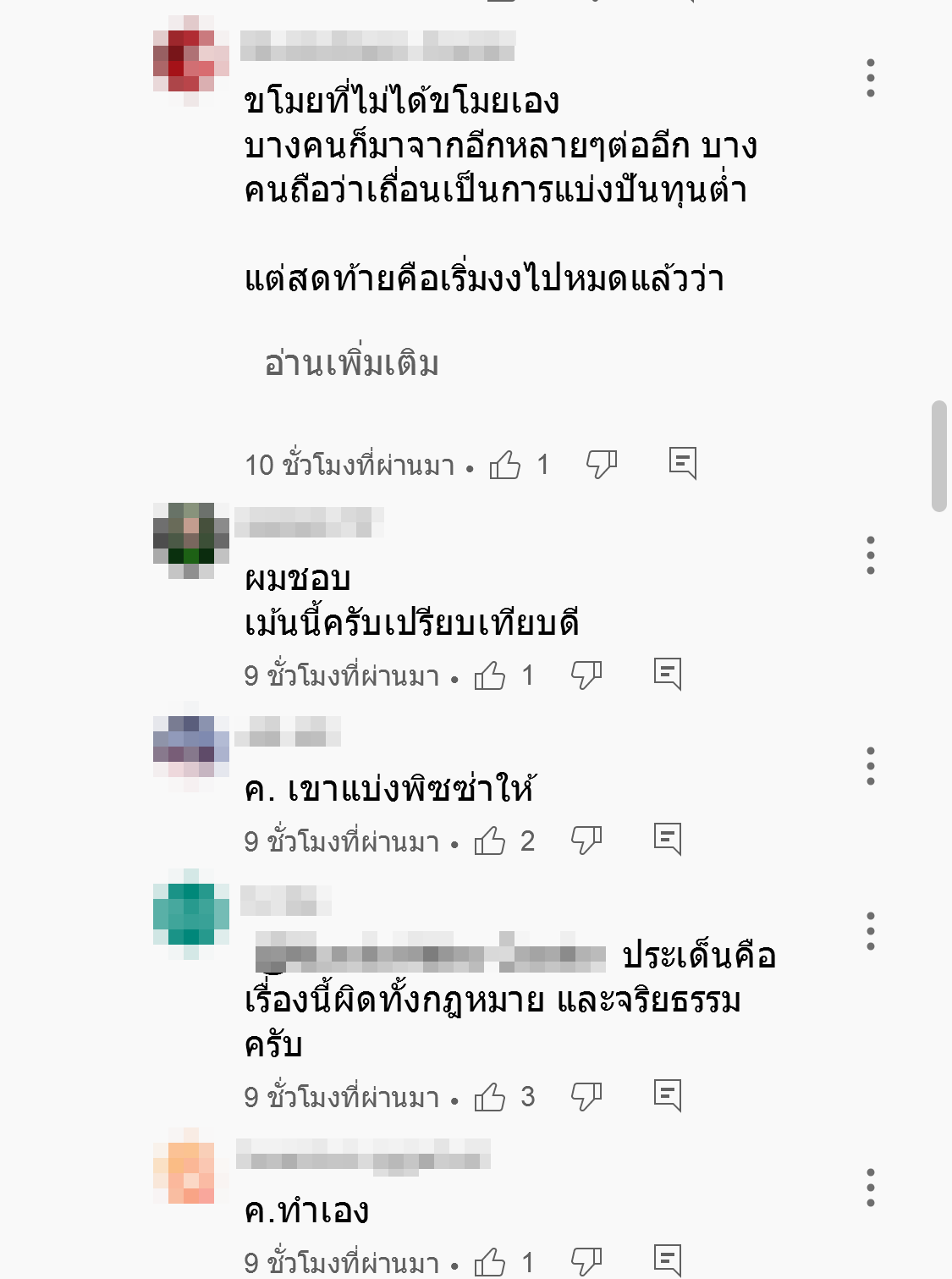The height and width of the screenshot is (1279, 952).
Task: Open options for ค. เขาแบ่งพิซซ่าให้ comment
Action: (x=870, y=766)
